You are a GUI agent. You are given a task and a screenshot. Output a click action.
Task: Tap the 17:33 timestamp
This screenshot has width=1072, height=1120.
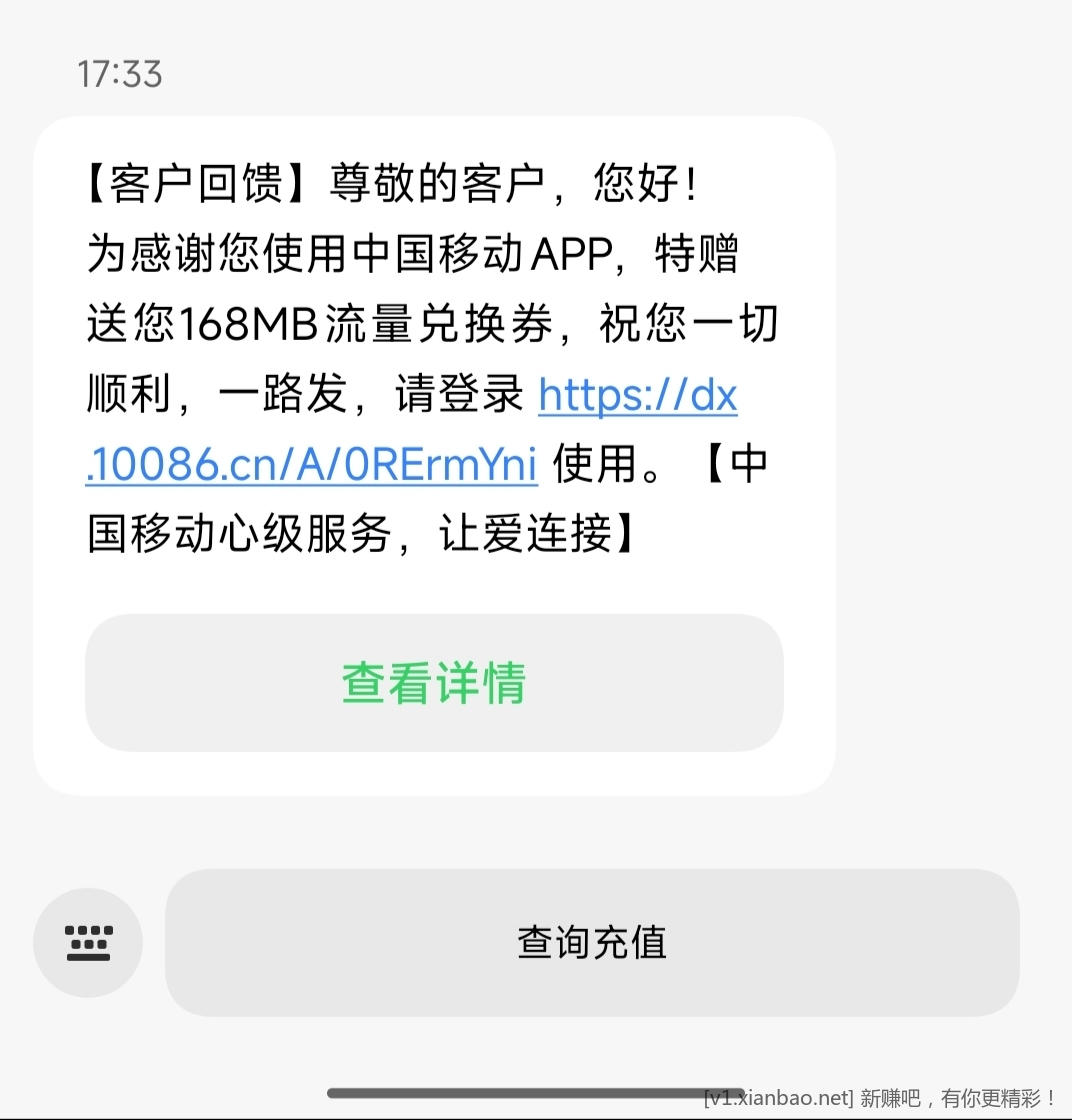pyautogui.click(x=121, y=73)
